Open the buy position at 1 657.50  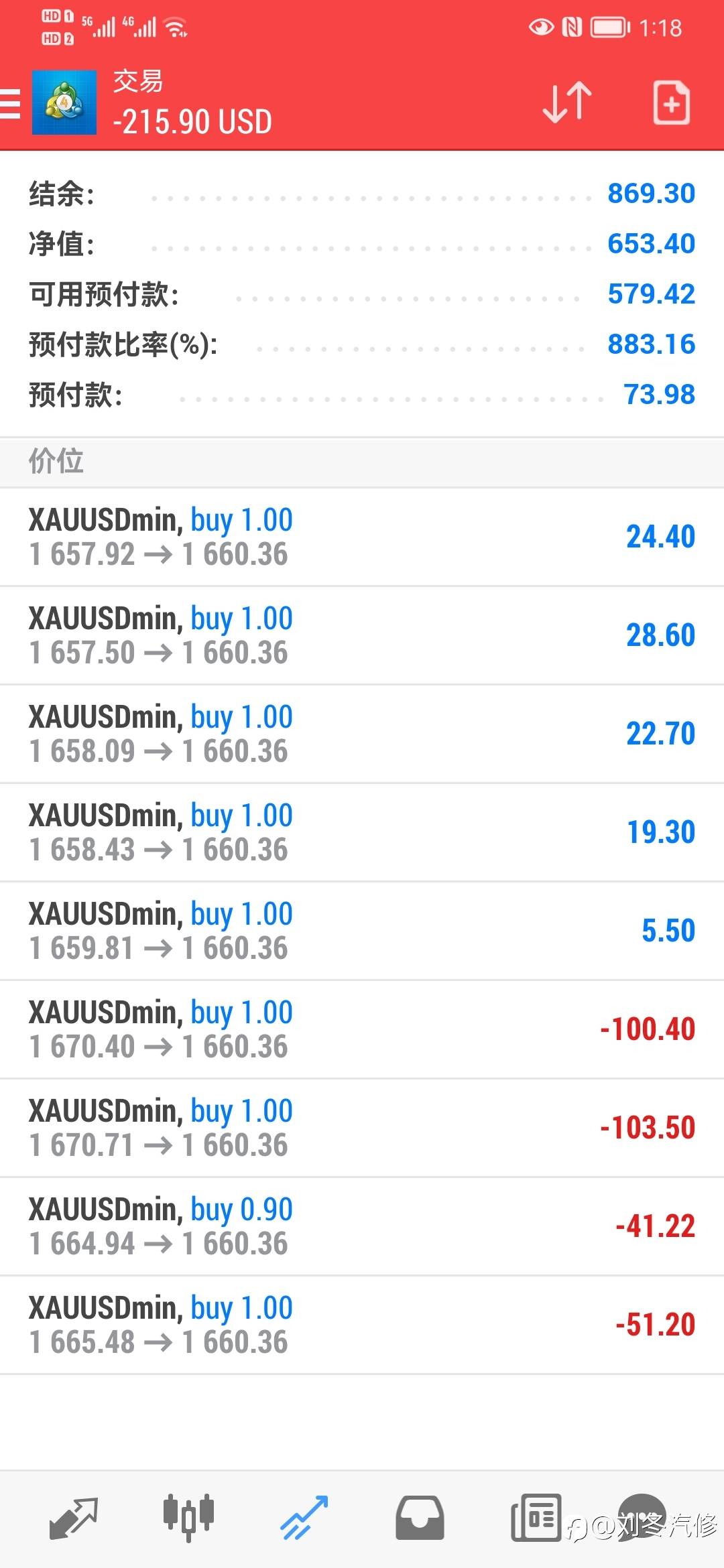362,635
